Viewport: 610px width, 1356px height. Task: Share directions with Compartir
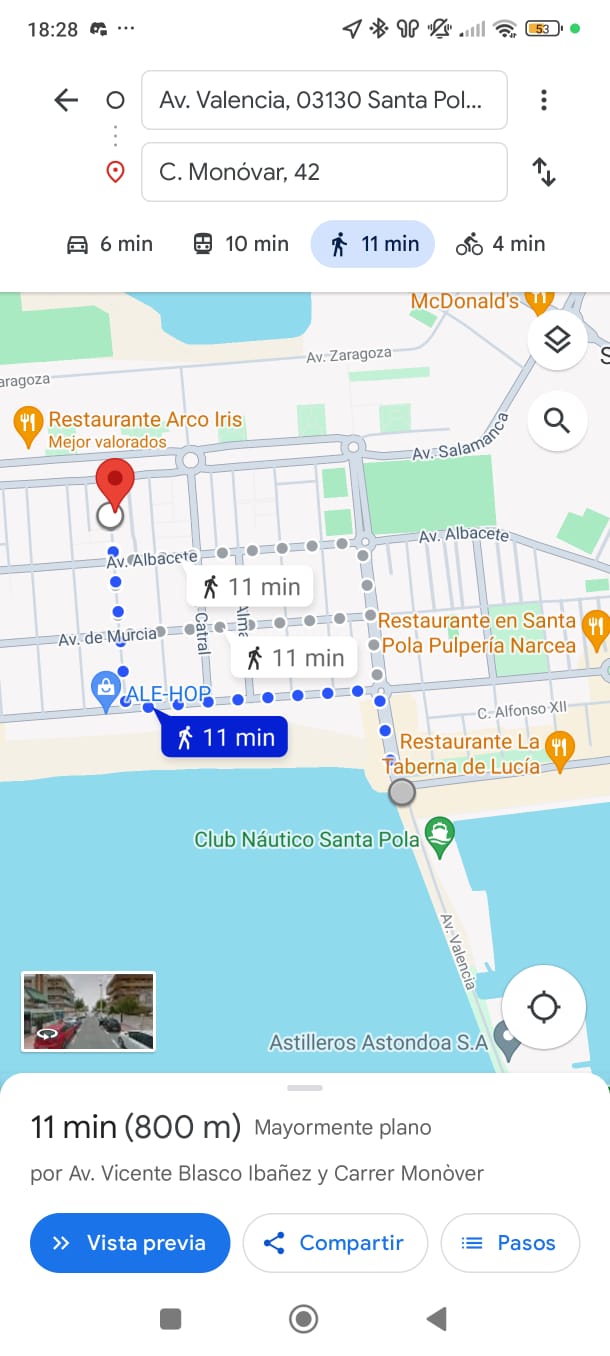pos(334,1243)
